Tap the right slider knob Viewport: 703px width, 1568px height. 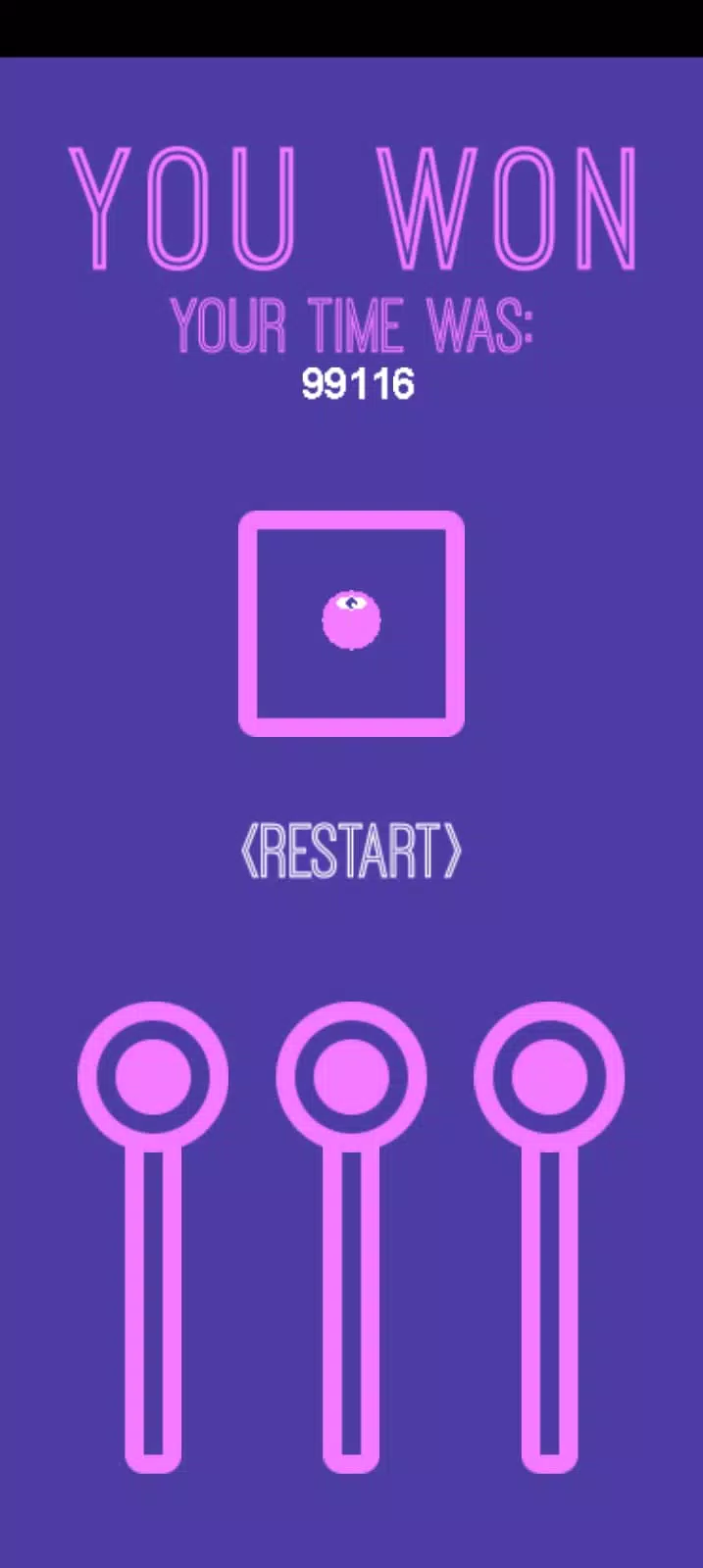(549, 1076)
